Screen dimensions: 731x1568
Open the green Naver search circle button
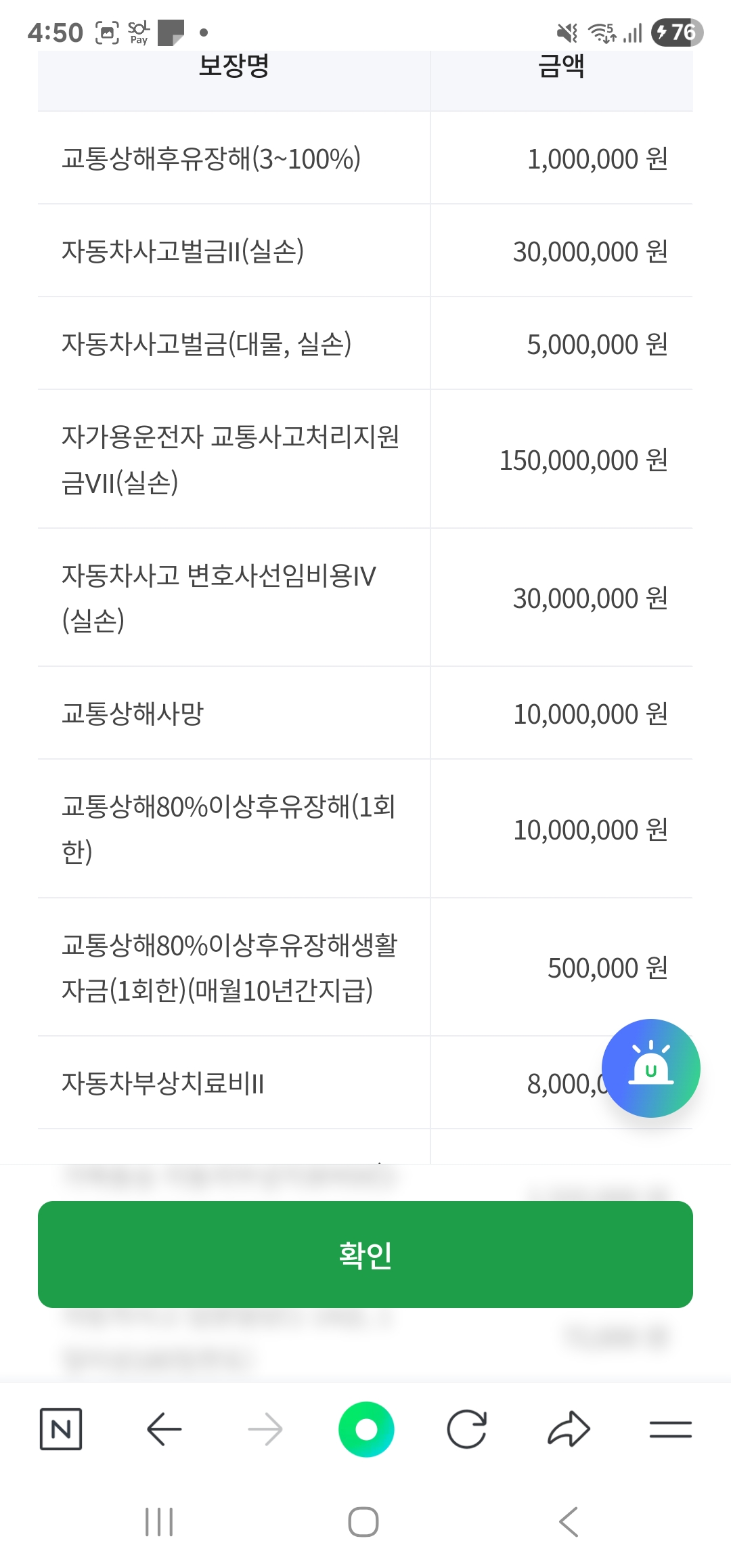(x=366, y=1429)
